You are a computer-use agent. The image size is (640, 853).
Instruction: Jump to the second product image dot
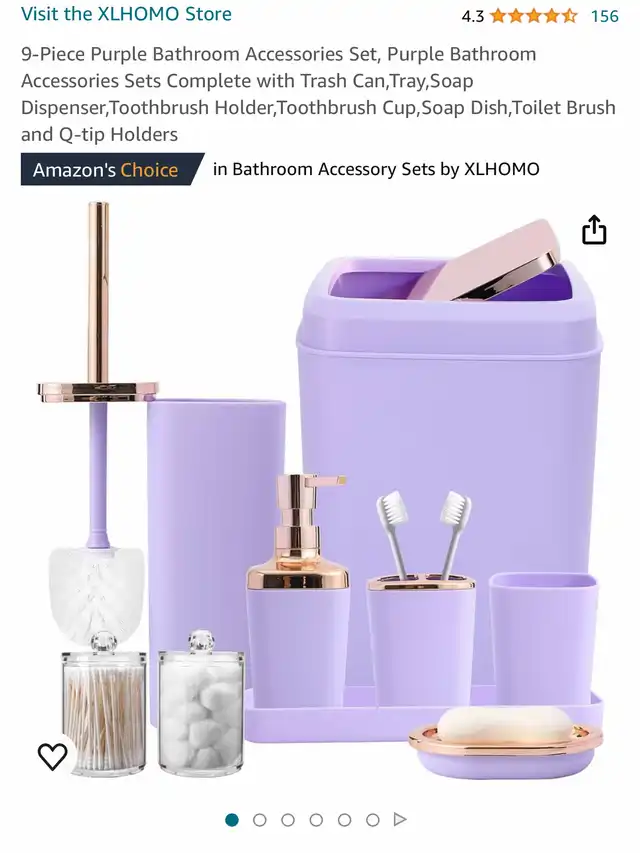click(x=260, y=820)
